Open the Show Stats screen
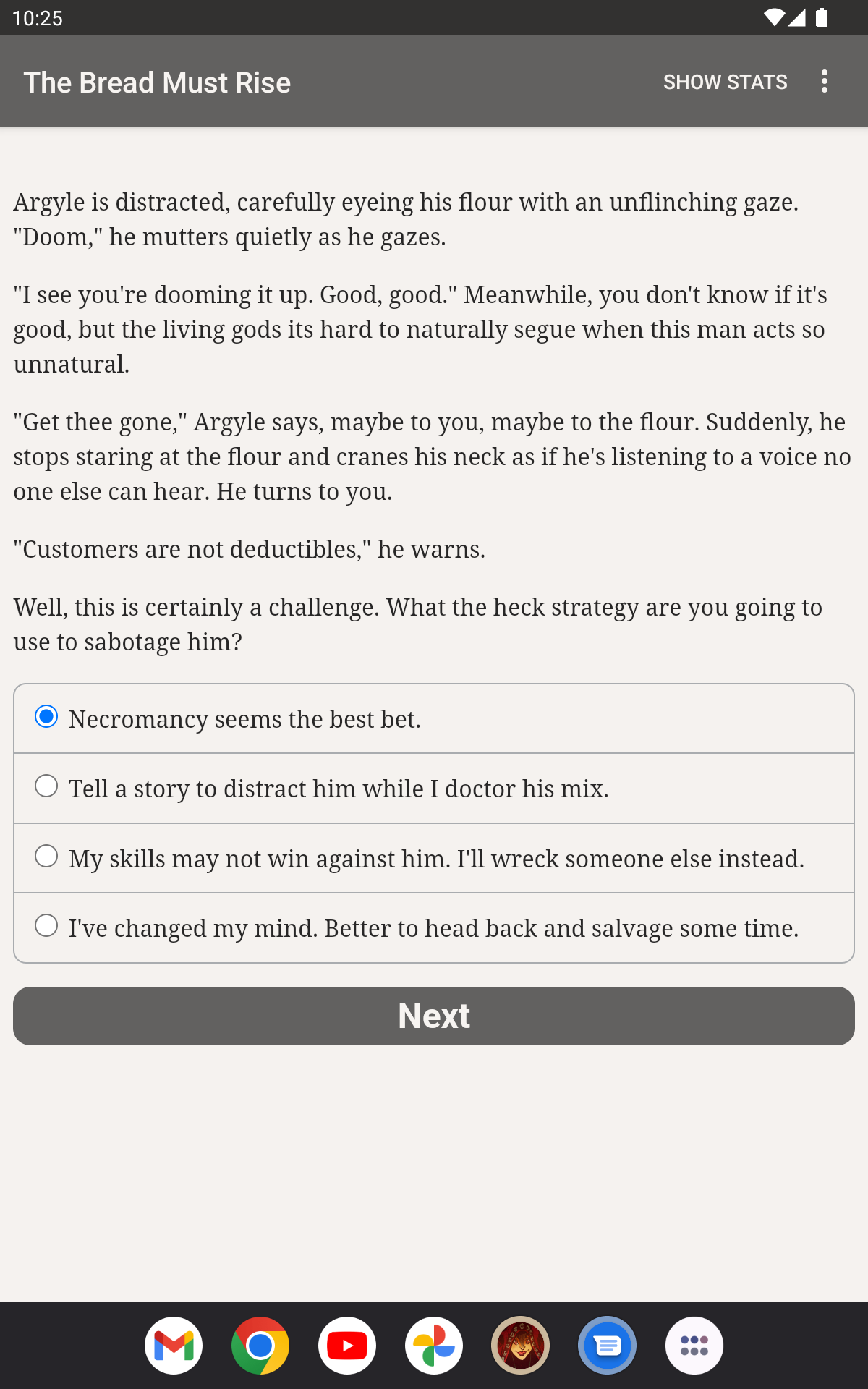 coord(725,82)
